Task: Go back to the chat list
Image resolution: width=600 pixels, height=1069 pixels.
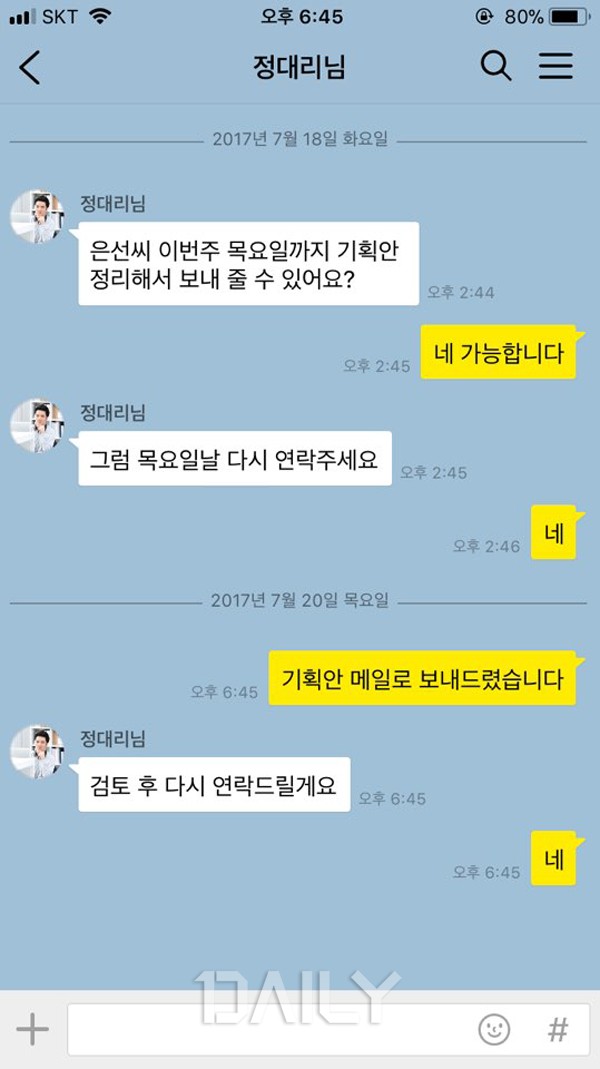Action: pyautogui.click(x=30, y=68)
